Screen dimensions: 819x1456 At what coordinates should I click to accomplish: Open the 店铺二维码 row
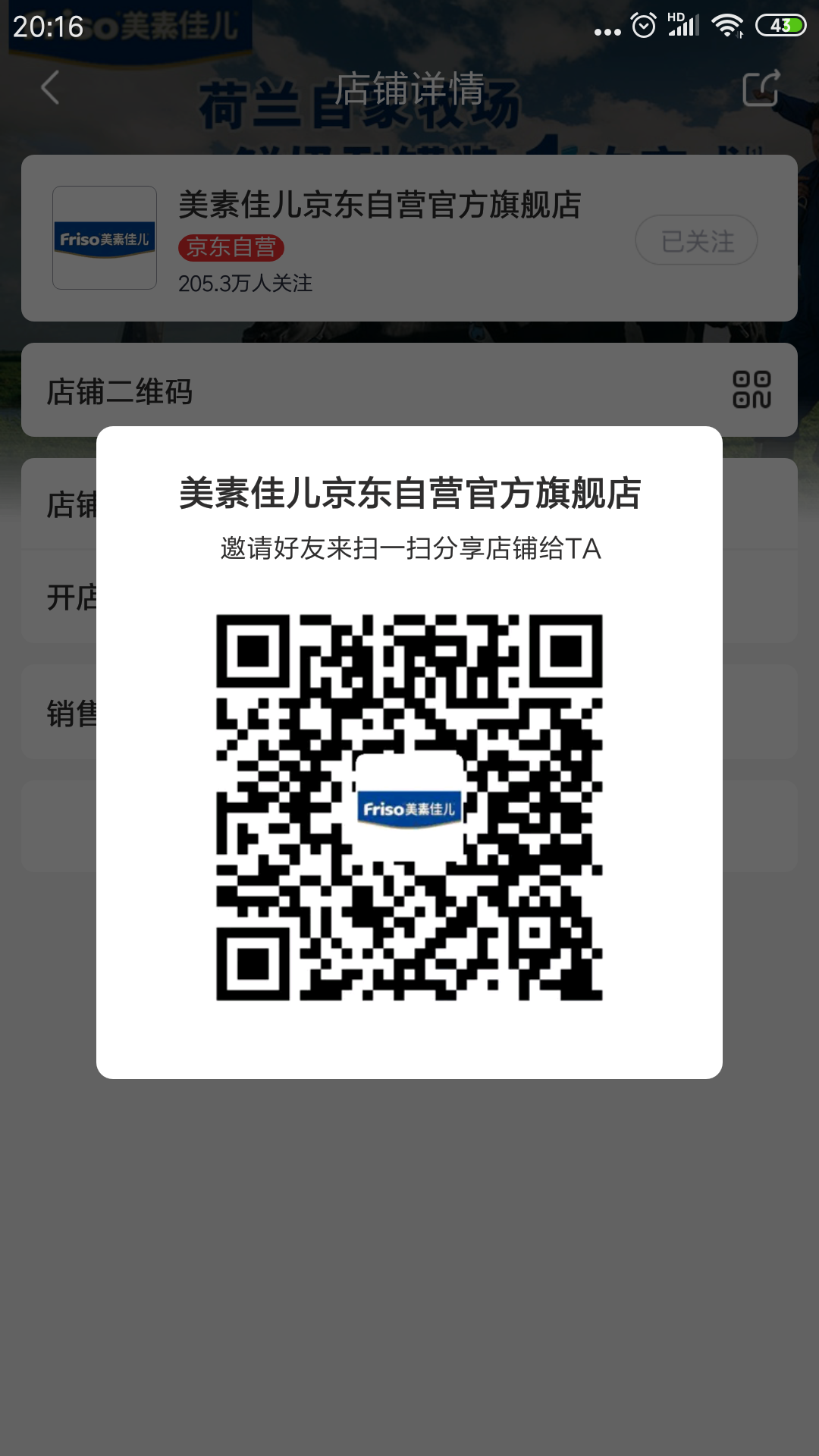[x=409, y=391]
